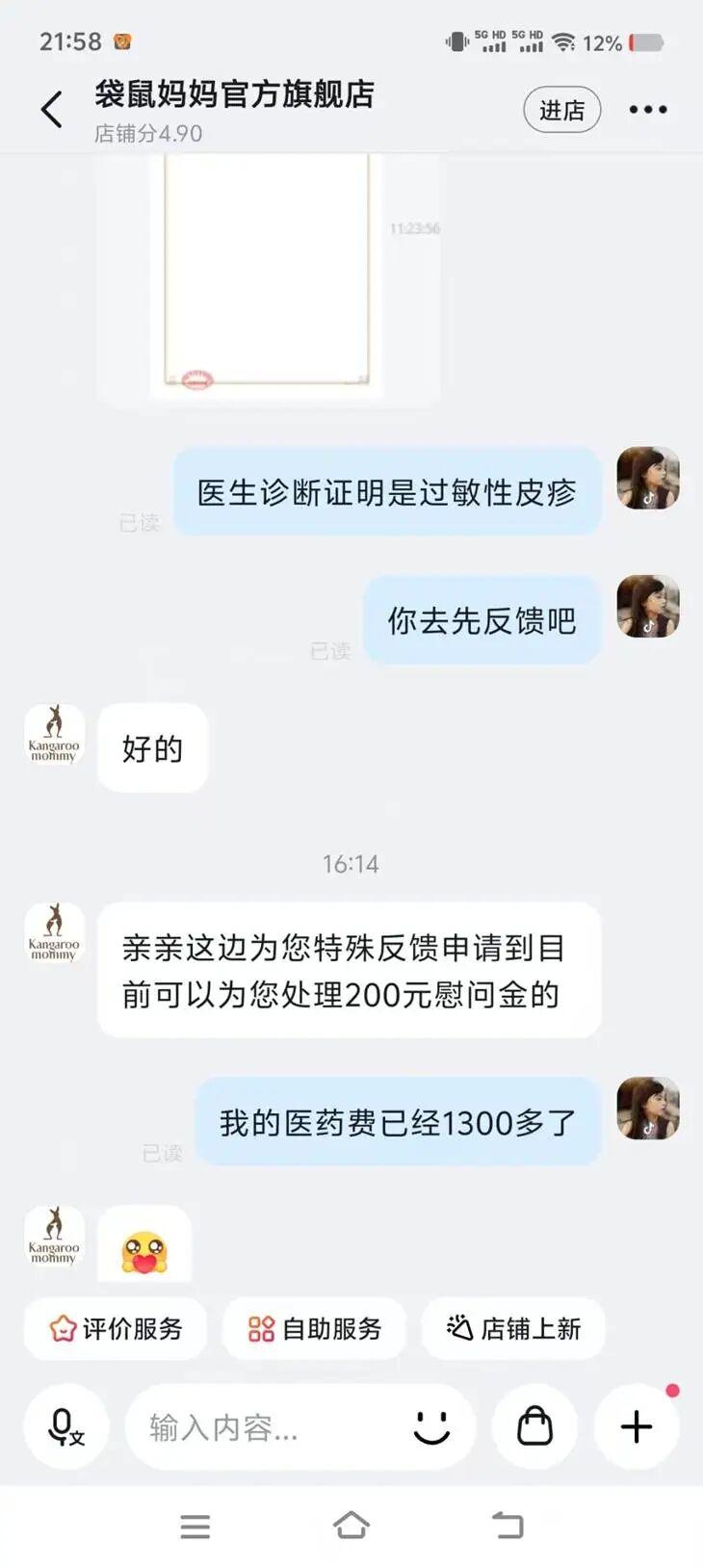The width and height of the screenshot is (703, 1568).
Task: Tap the 进店 button to enter the store
Action: point(561,110)
